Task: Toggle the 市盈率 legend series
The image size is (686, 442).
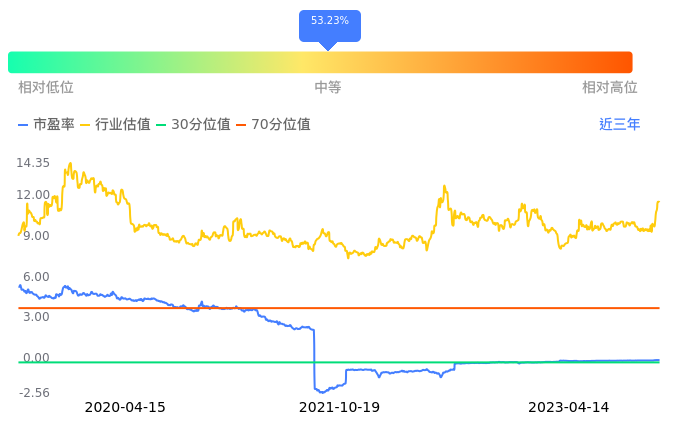Action: coord(46,124)
